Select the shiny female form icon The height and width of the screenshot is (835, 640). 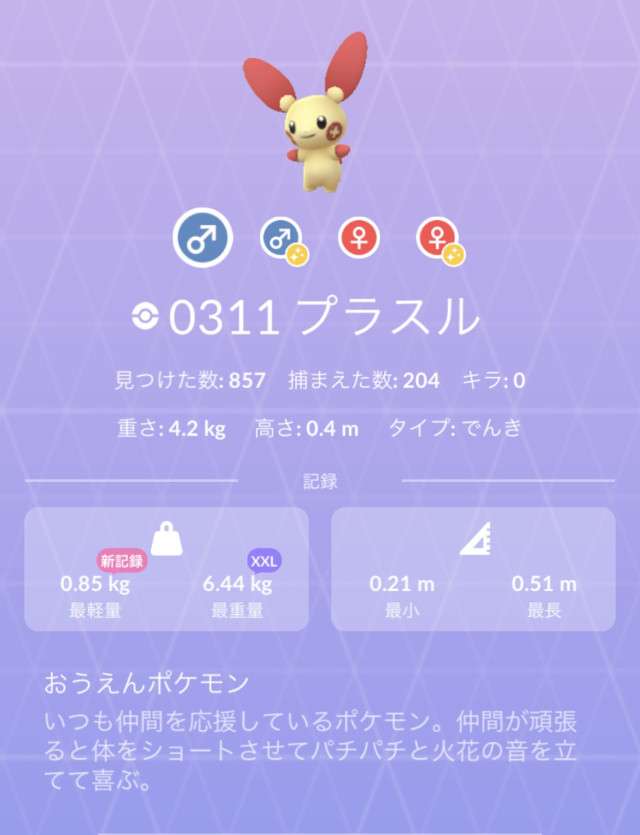click(439, 240)
